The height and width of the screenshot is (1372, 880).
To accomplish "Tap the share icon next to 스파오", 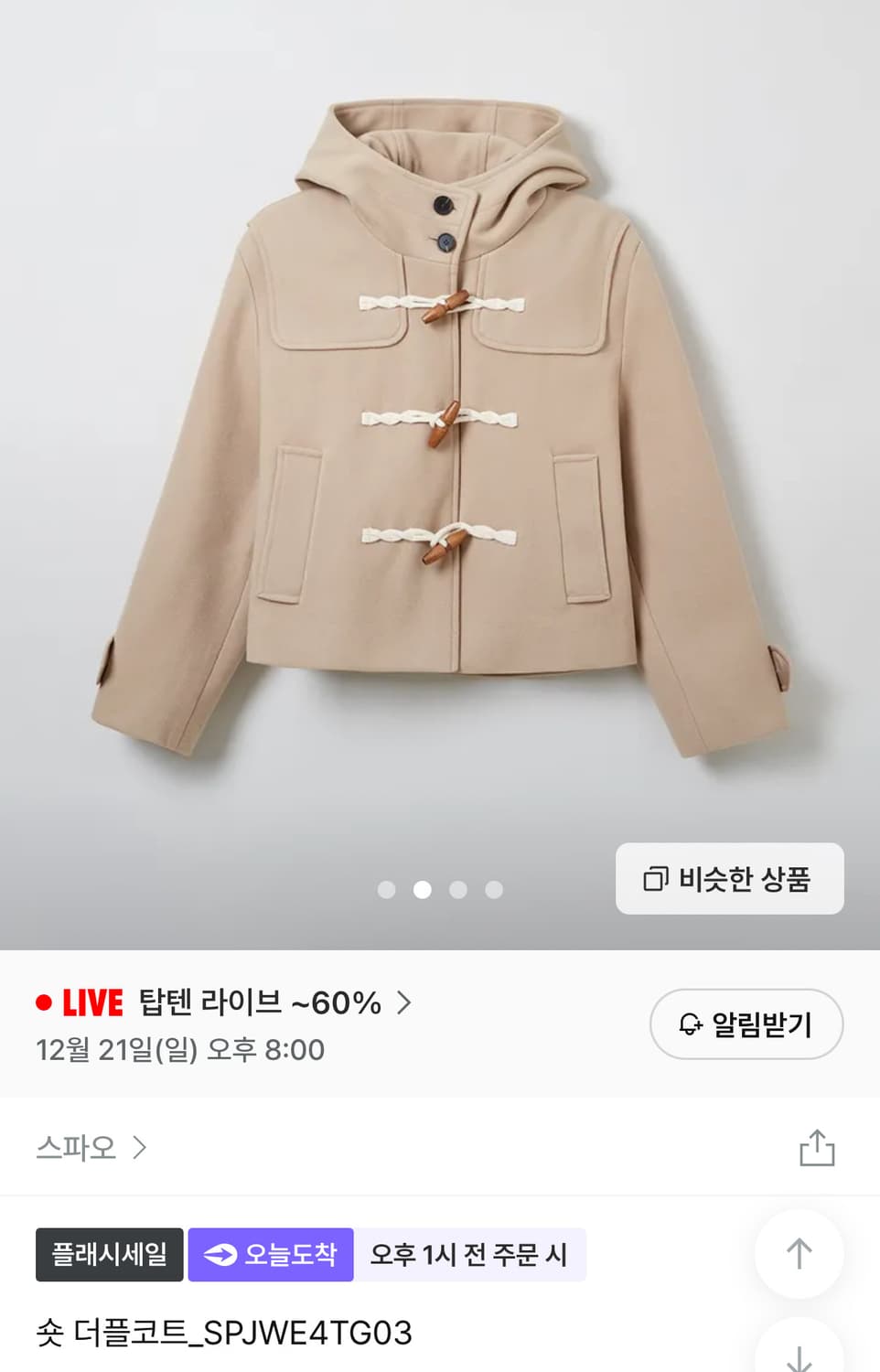I will pos(817,1148).
